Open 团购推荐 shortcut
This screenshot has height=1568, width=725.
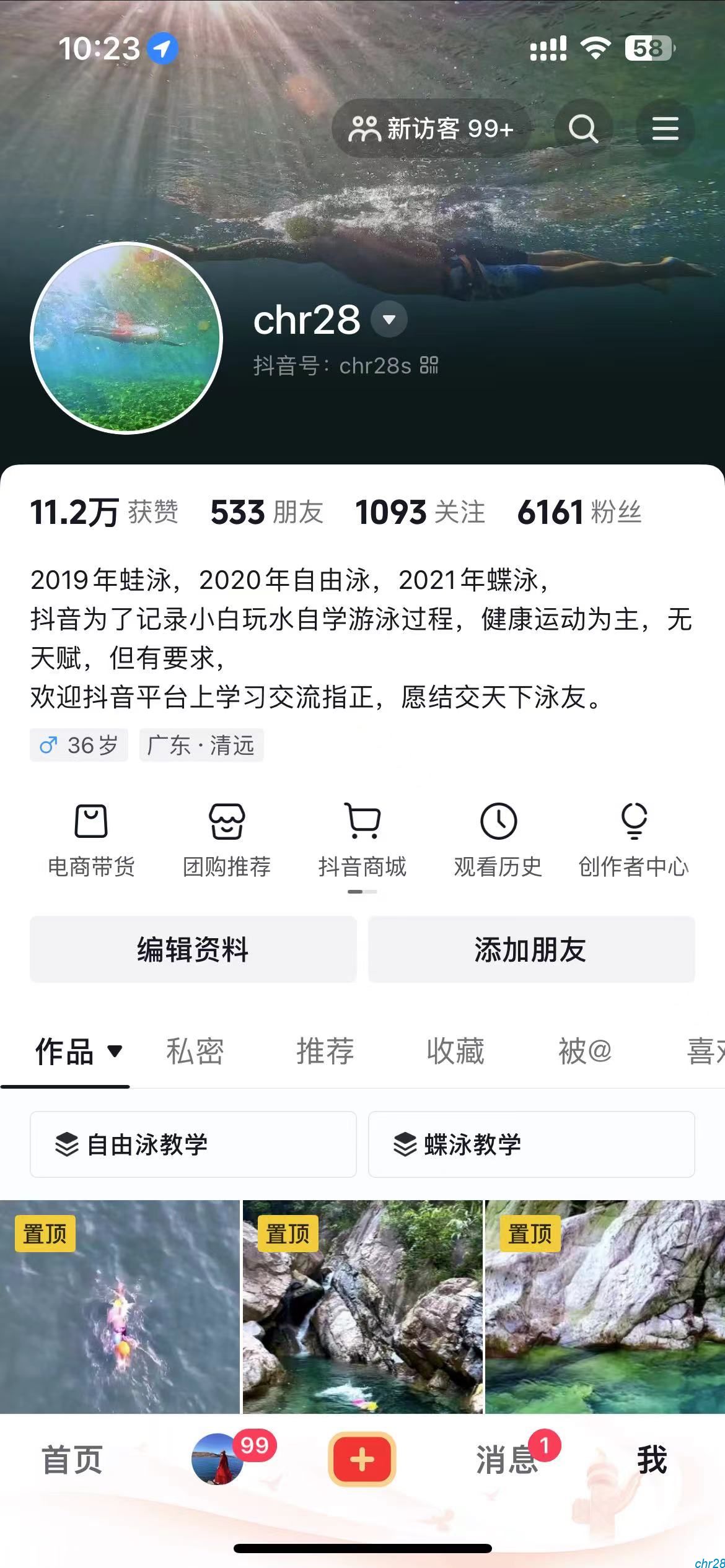227,840
